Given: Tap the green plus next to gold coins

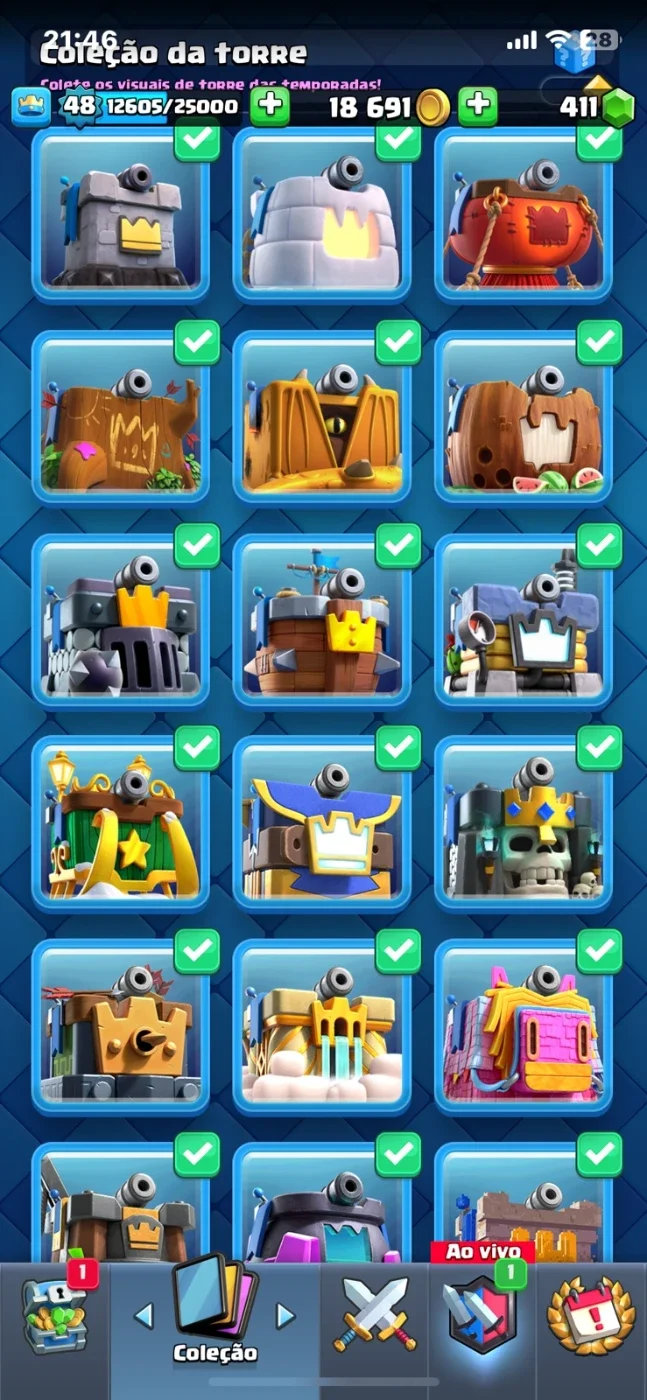Looking at the screenshot, I should [x=478, y=106].
